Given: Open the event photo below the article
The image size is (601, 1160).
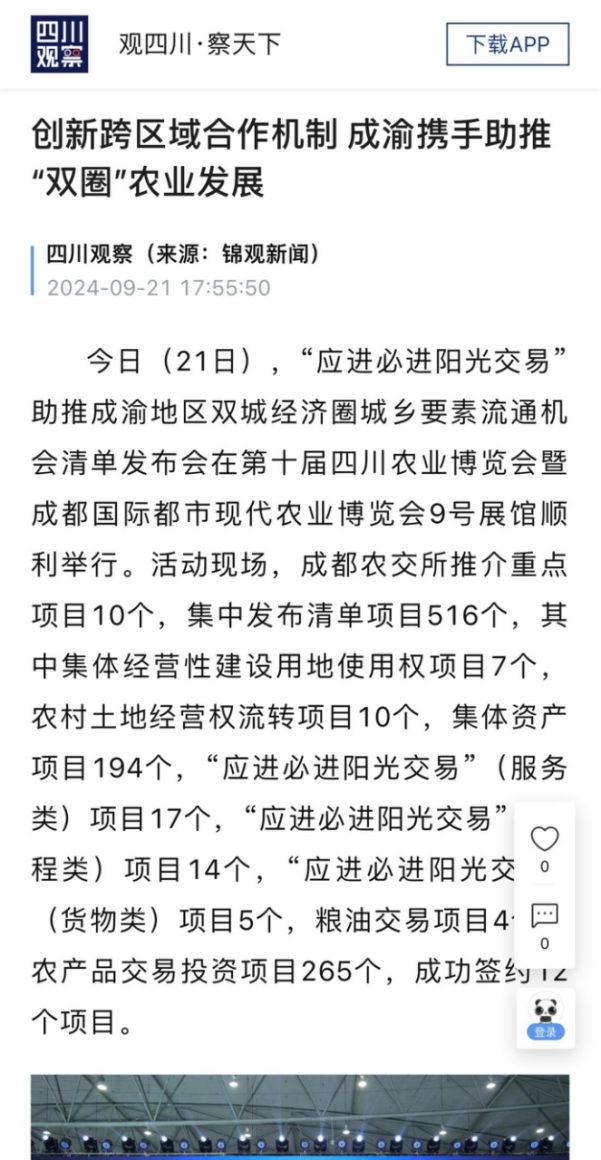Looking at the screenshot, I should pos(300,1117).
